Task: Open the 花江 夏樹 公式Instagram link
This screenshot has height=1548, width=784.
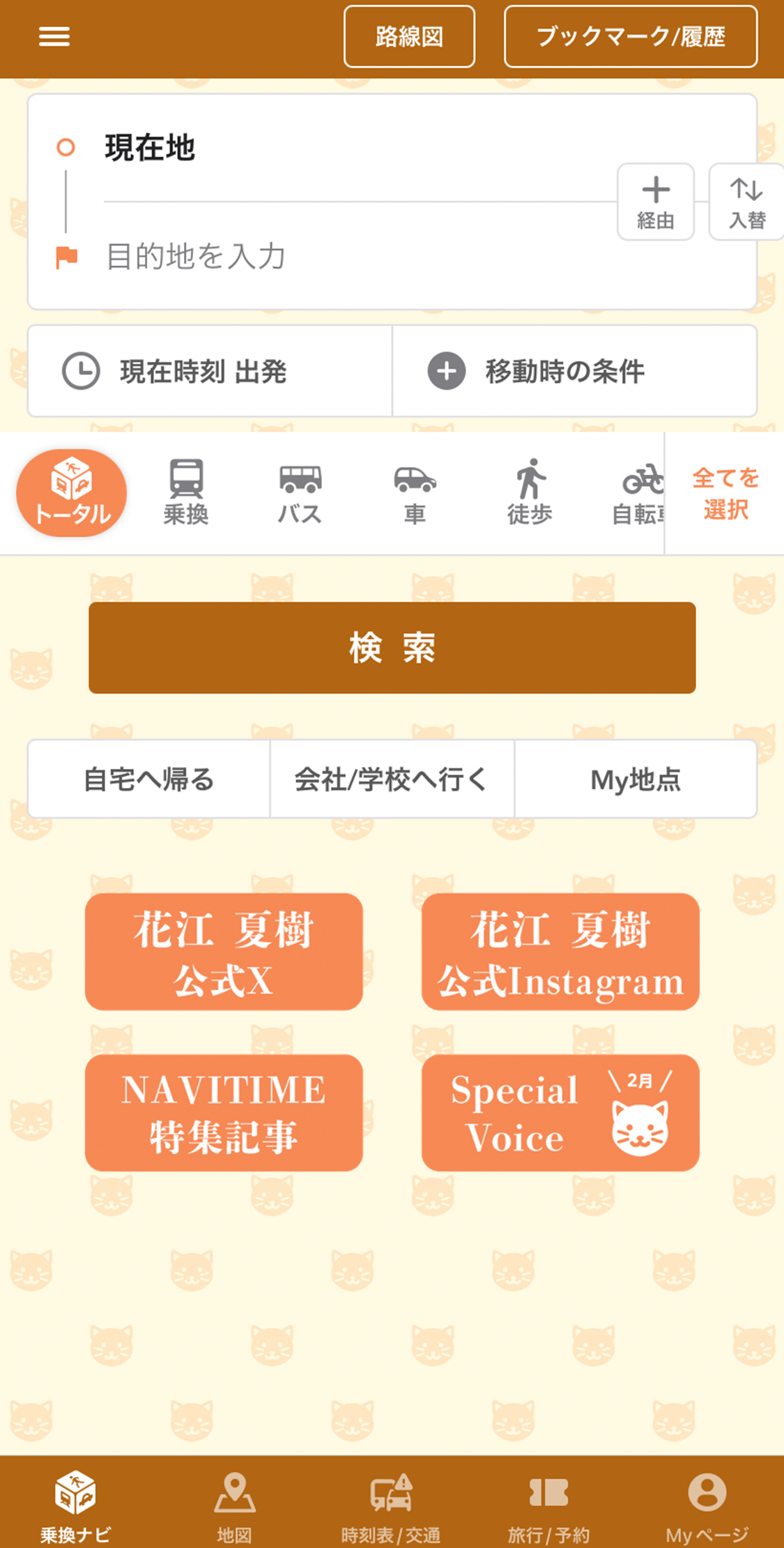Action: click(x=560, y=951)
